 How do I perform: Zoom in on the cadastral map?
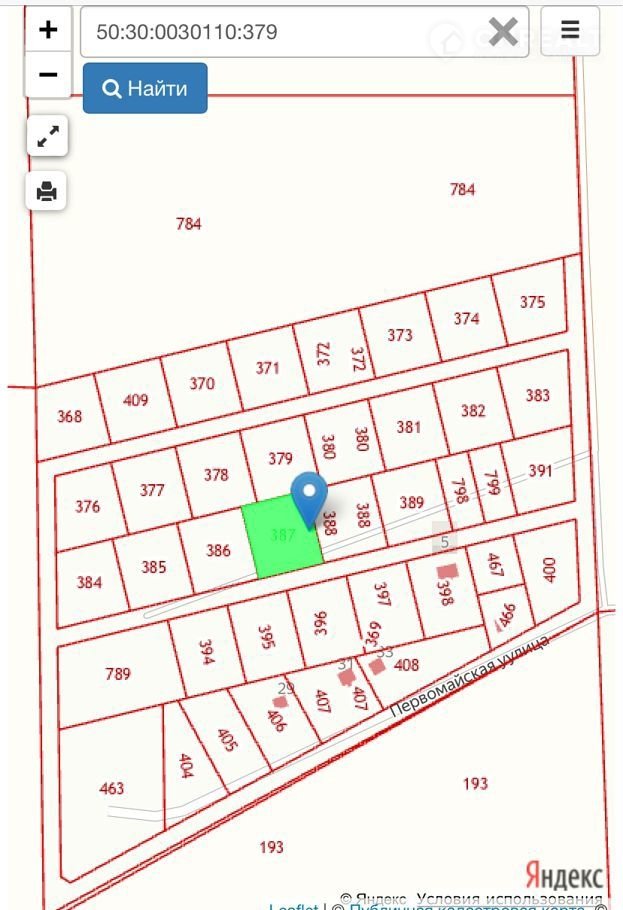click(47, 30)
